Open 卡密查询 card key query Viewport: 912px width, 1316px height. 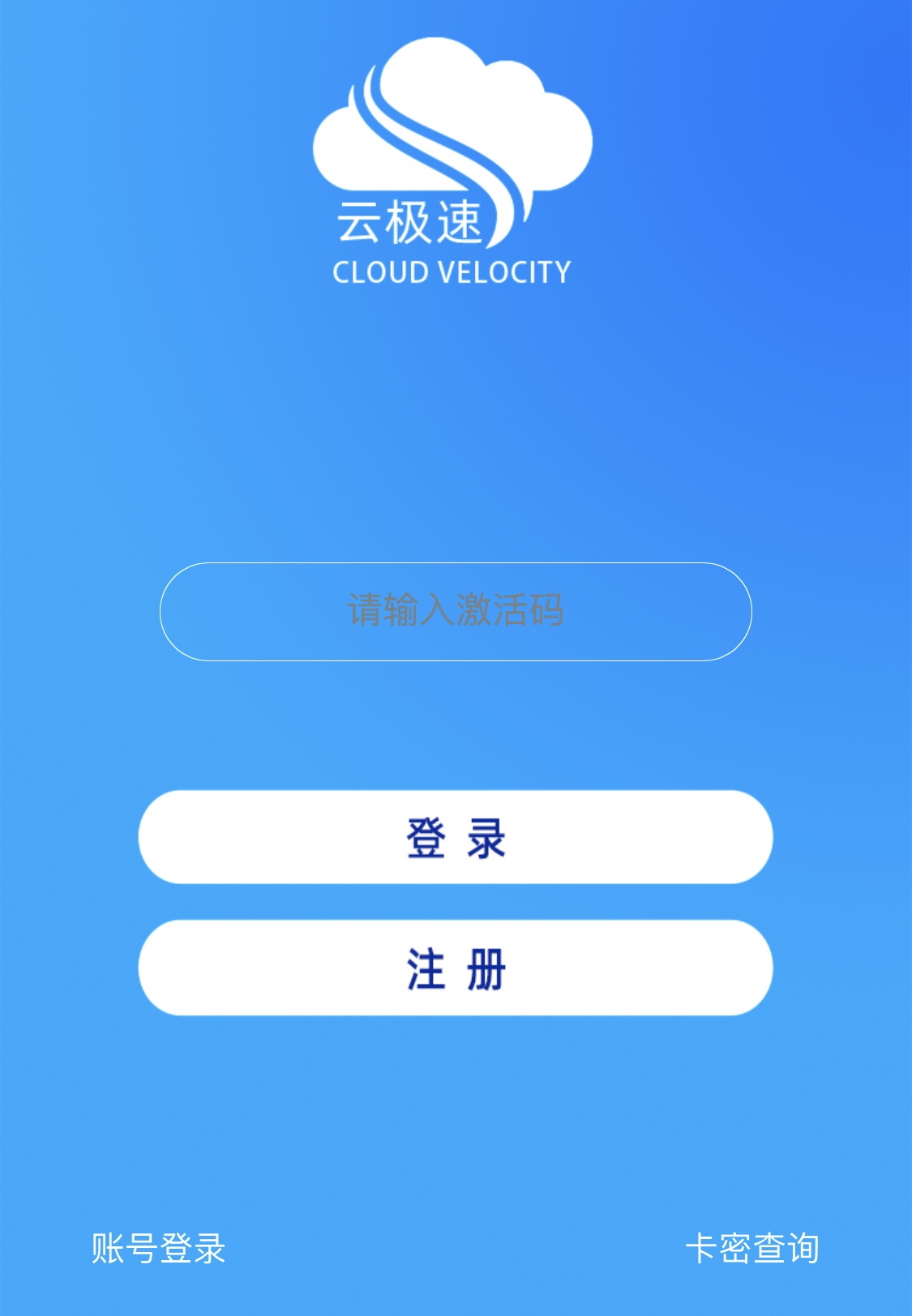(x=751, y=1248)
